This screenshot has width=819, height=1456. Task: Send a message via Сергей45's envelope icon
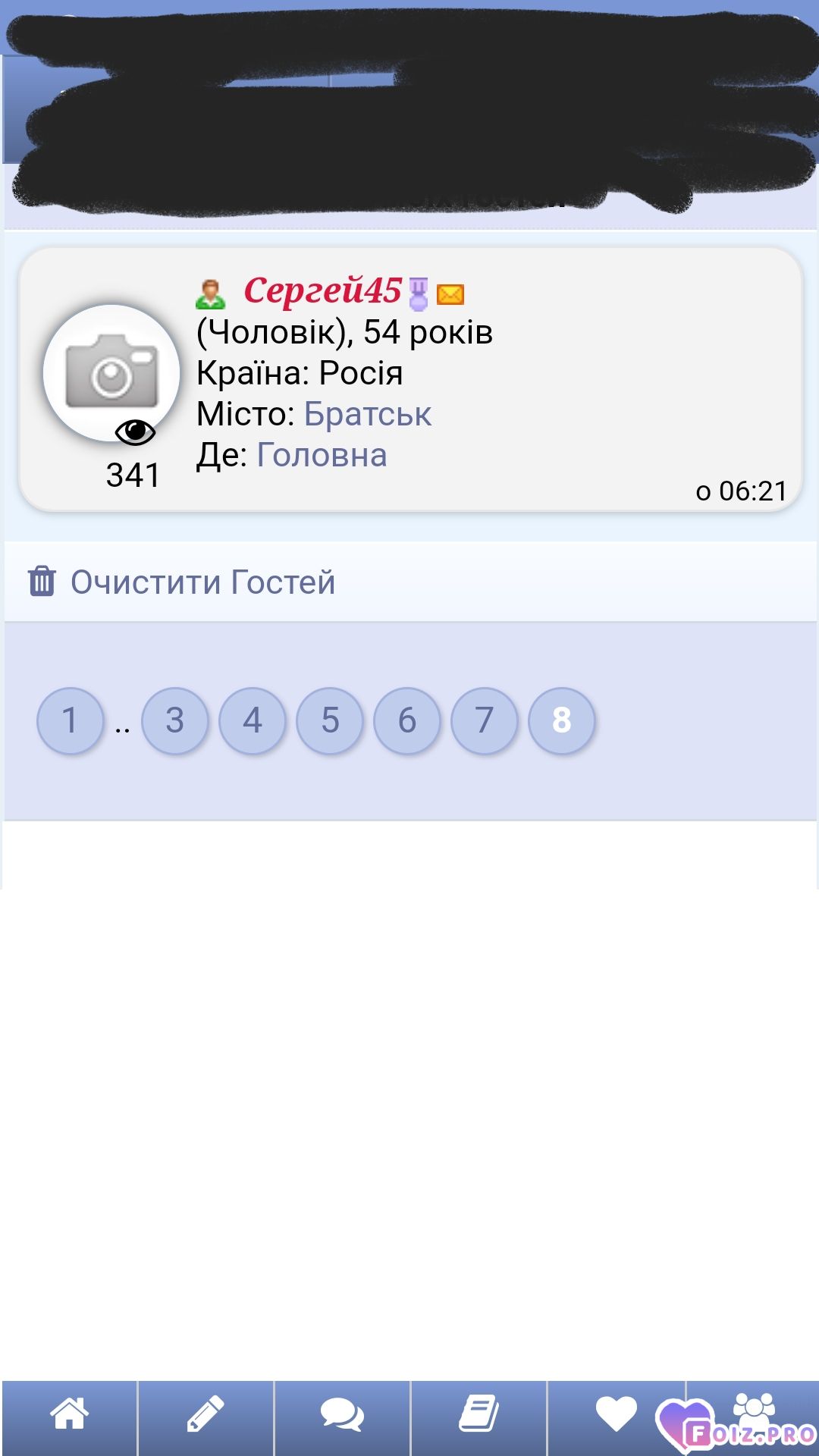tap(450, 294)
